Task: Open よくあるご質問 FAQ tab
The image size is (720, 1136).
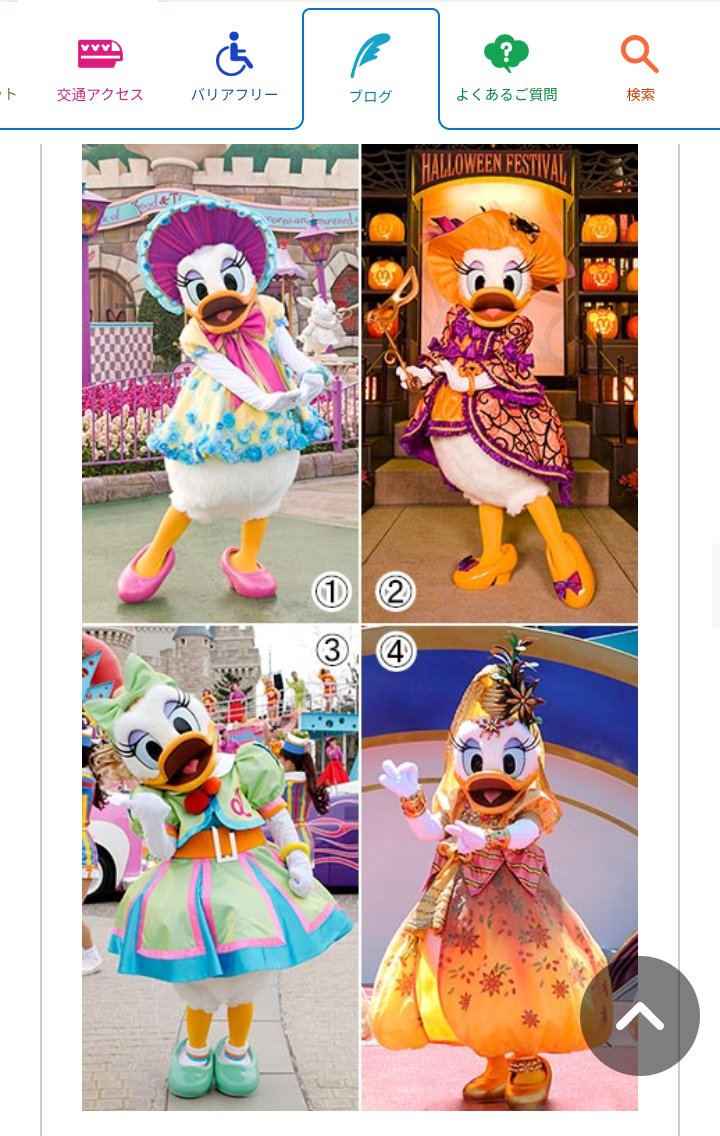Action: (506, 68)
